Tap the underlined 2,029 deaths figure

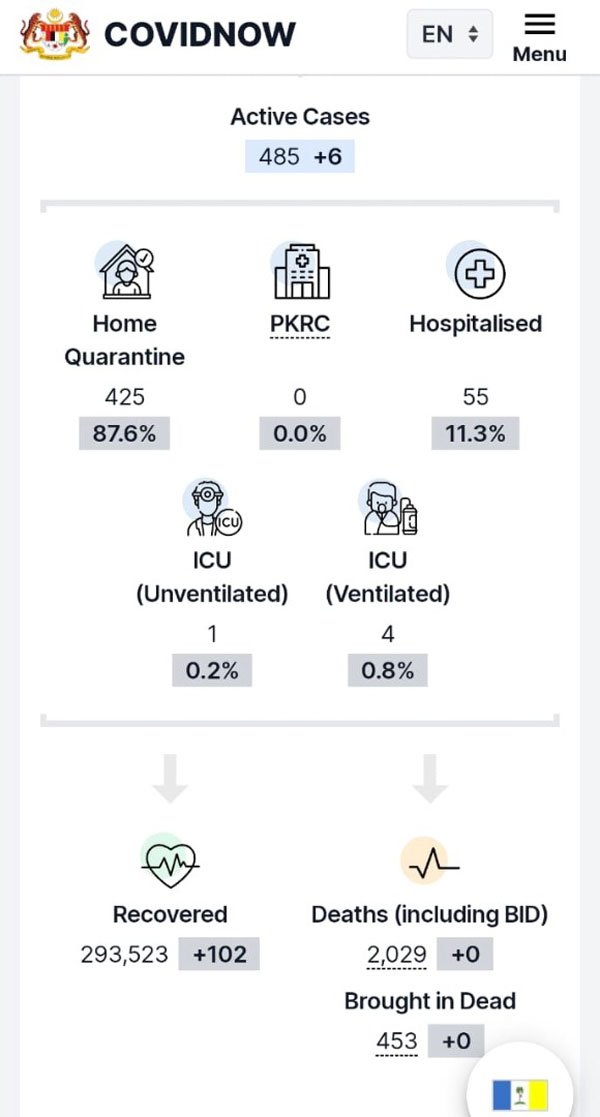(x=397, y=955)
